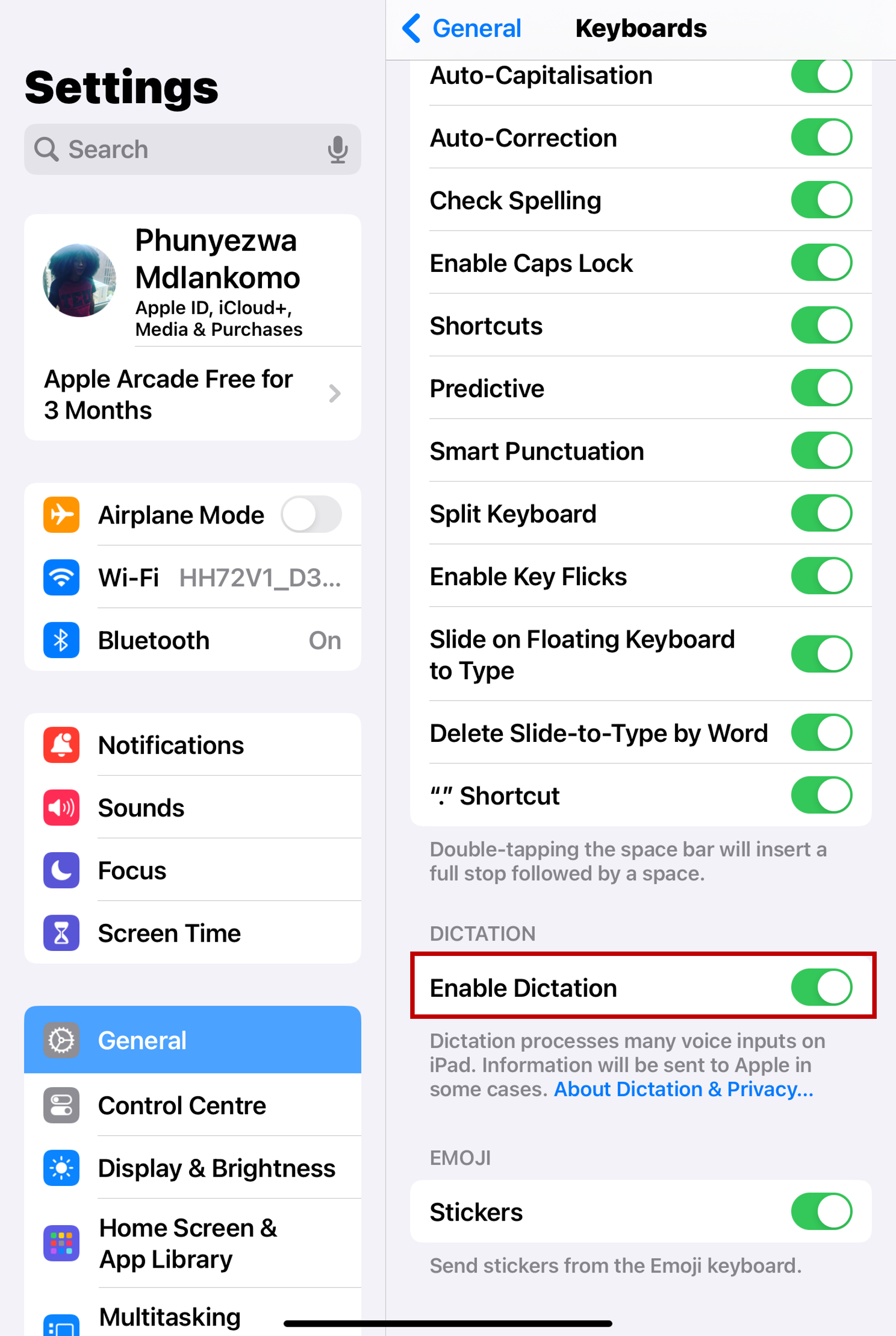Open About Dictation & Privacy link
The width and height of the screenshot is (896, 1336).
[x=683, y=1089]
